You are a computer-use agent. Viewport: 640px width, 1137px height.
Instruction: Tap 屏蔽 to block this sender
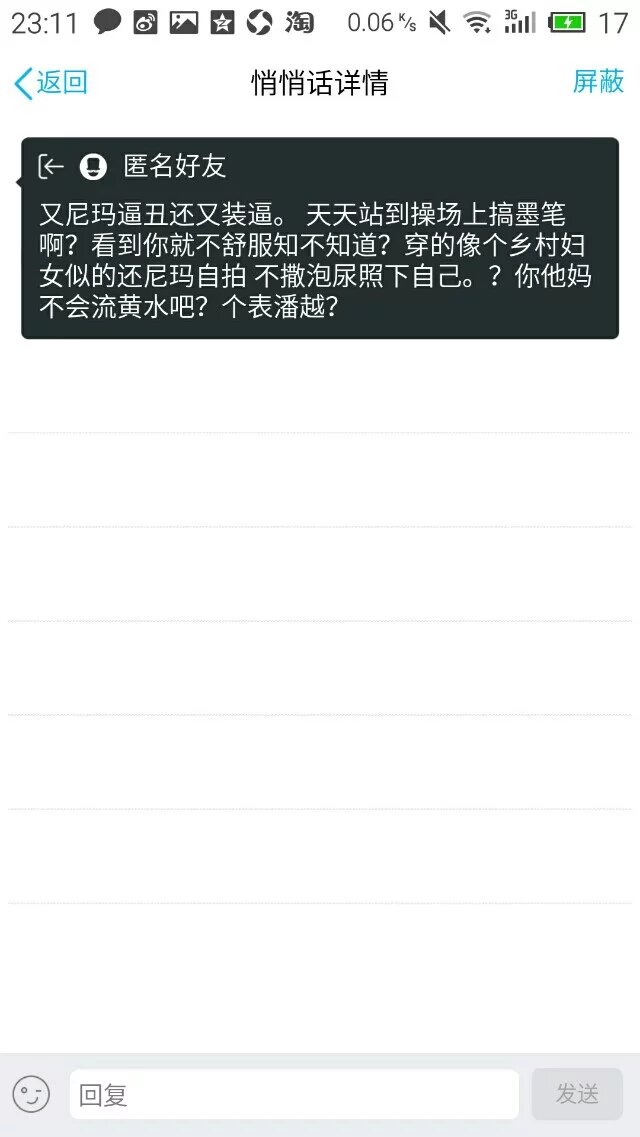pyautogui.click(x=597, y=82)
